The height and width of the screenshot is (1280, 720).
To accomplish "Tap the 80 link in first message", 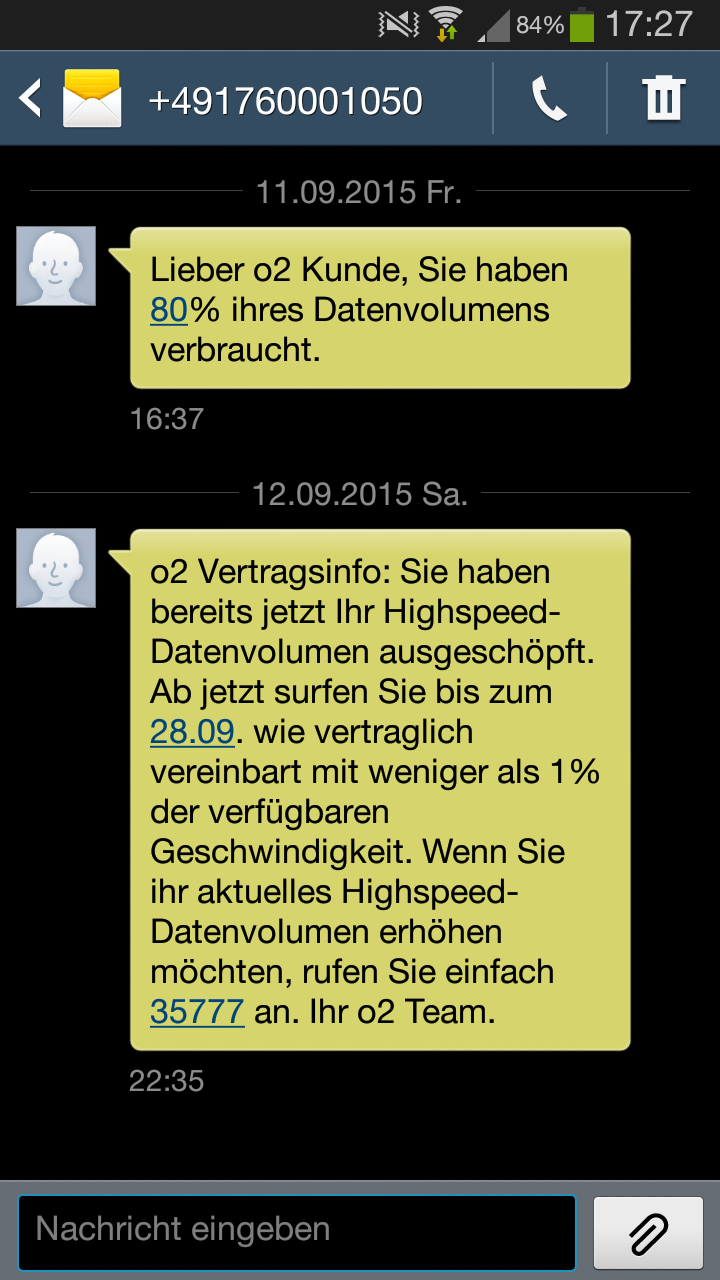I will (x=169, y=311).
